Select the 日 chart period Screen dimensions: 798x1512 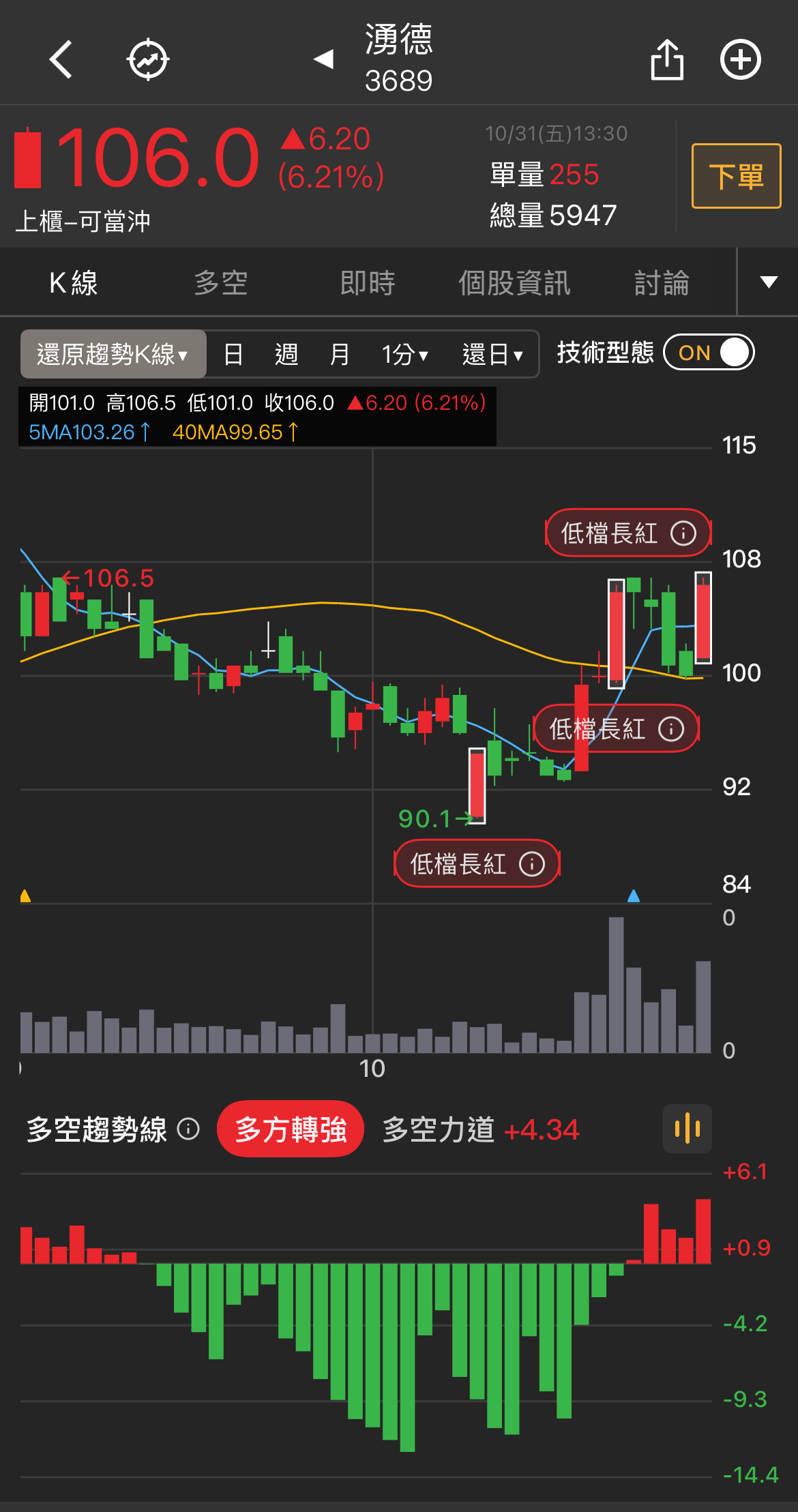pos(233,354)
